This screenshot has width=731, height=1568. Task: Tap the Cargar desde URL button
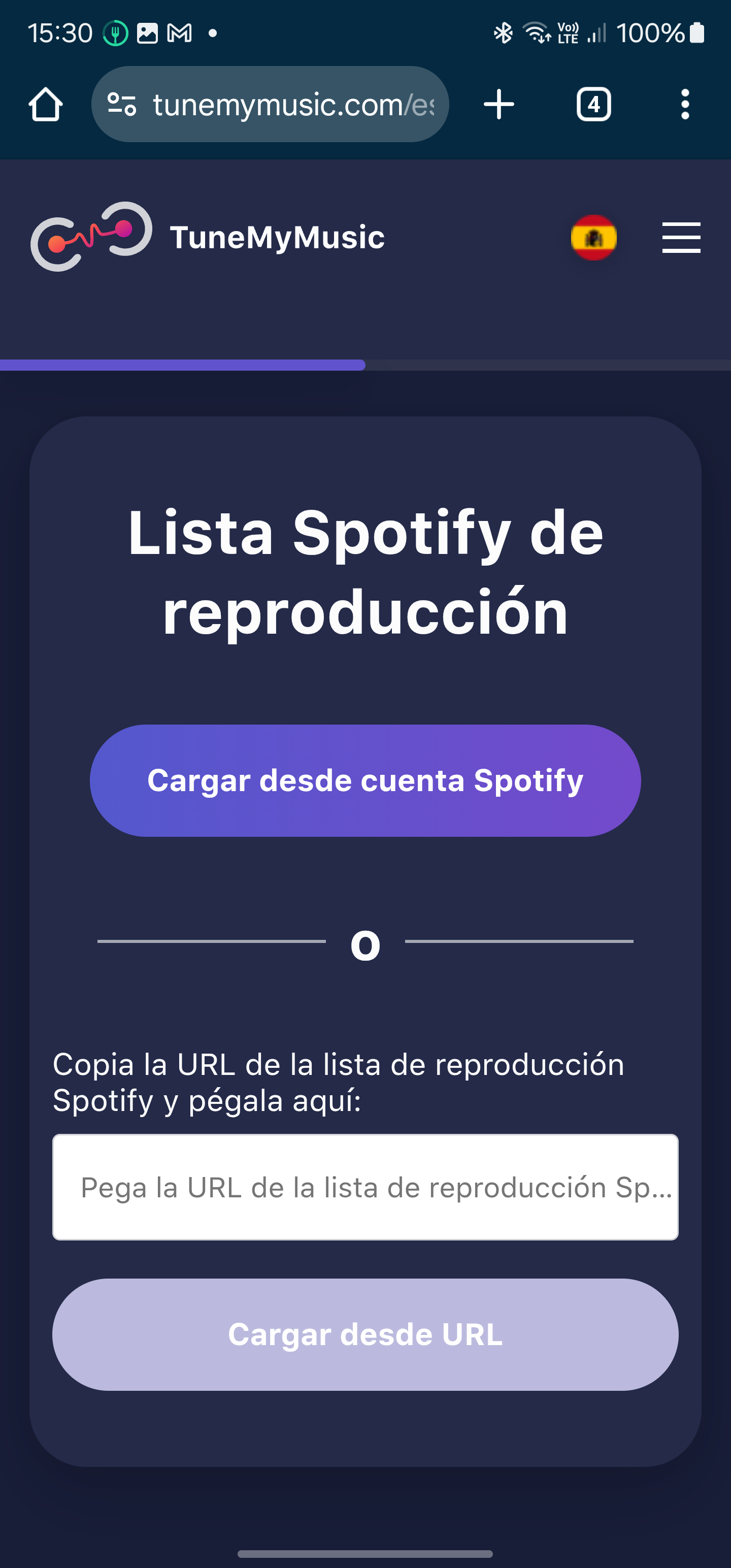(x=365, y=1334)
